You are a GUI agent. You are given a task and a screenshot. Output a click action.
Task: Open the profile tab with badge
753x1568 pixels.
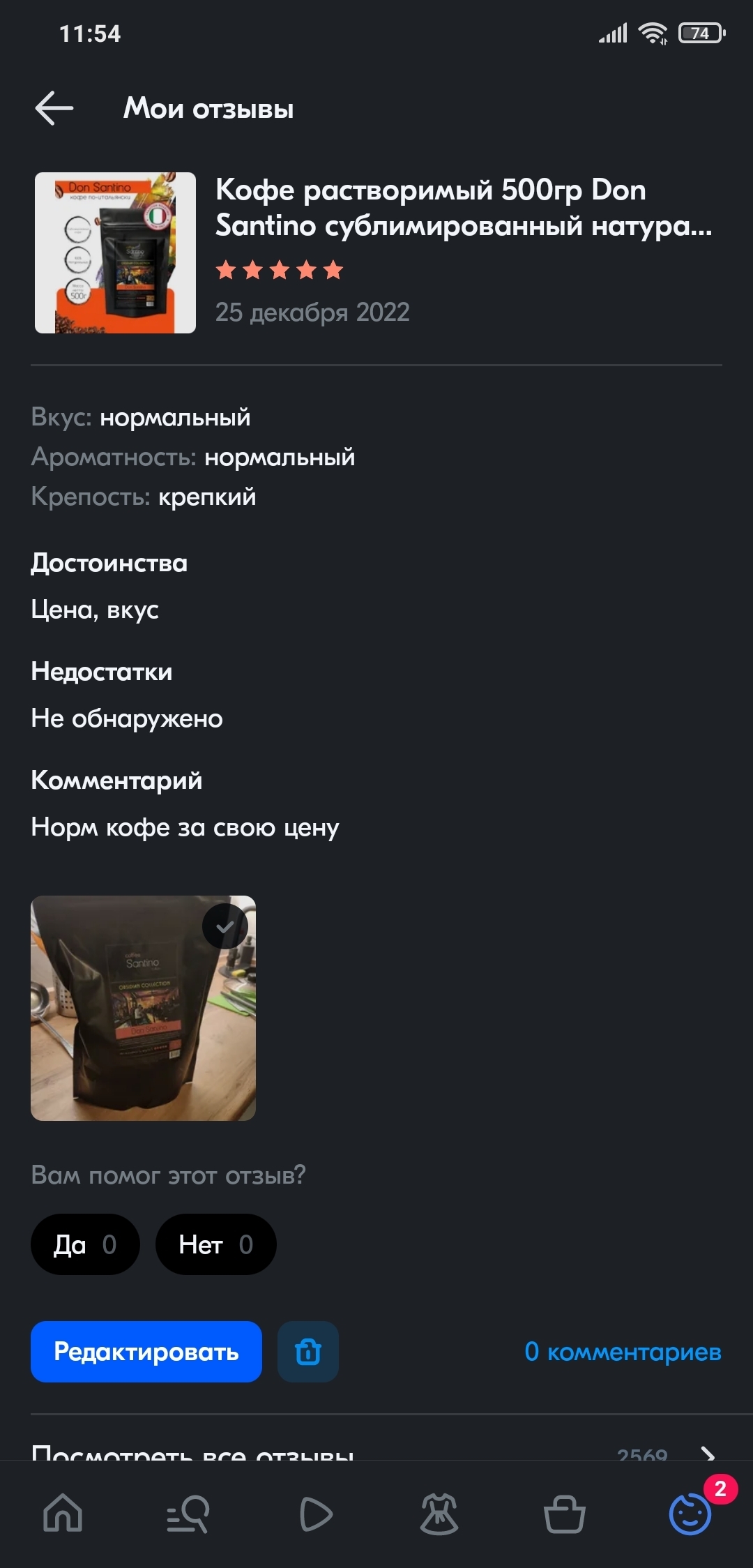pyautogui.click(x=690, y=1514)
